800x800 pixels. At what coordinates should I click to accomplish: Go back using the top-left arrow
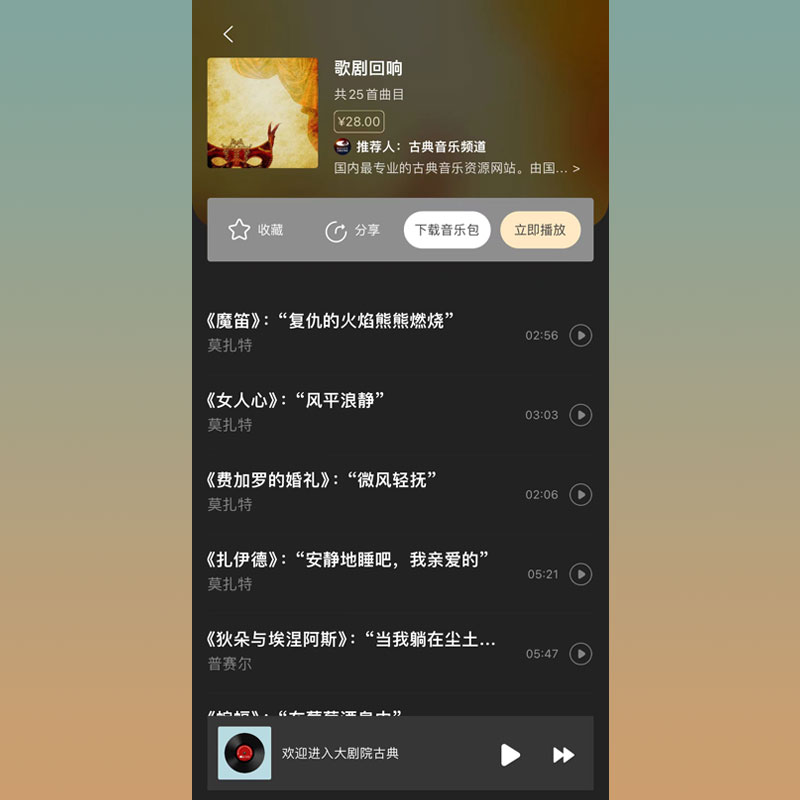coord(228,35)
